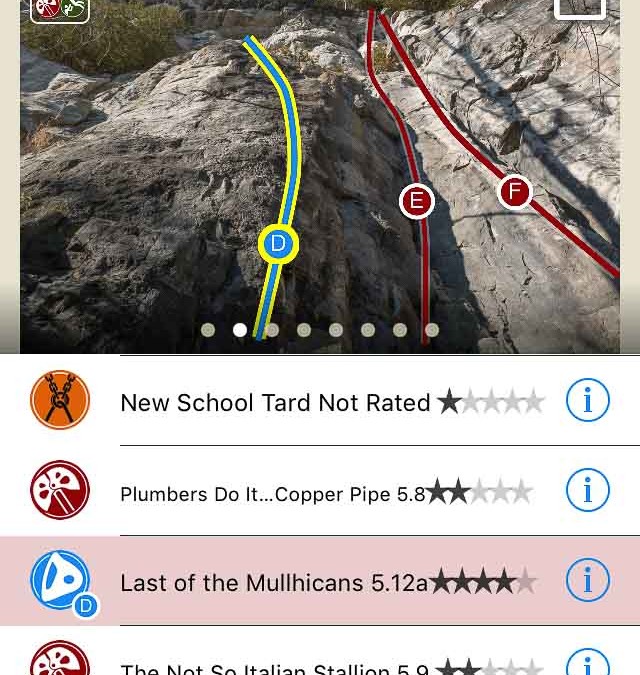Image resolution: width=640 pixels, height=675 pixels.
Task: Open The Not So Italian Stallion route
Action: 276,666
